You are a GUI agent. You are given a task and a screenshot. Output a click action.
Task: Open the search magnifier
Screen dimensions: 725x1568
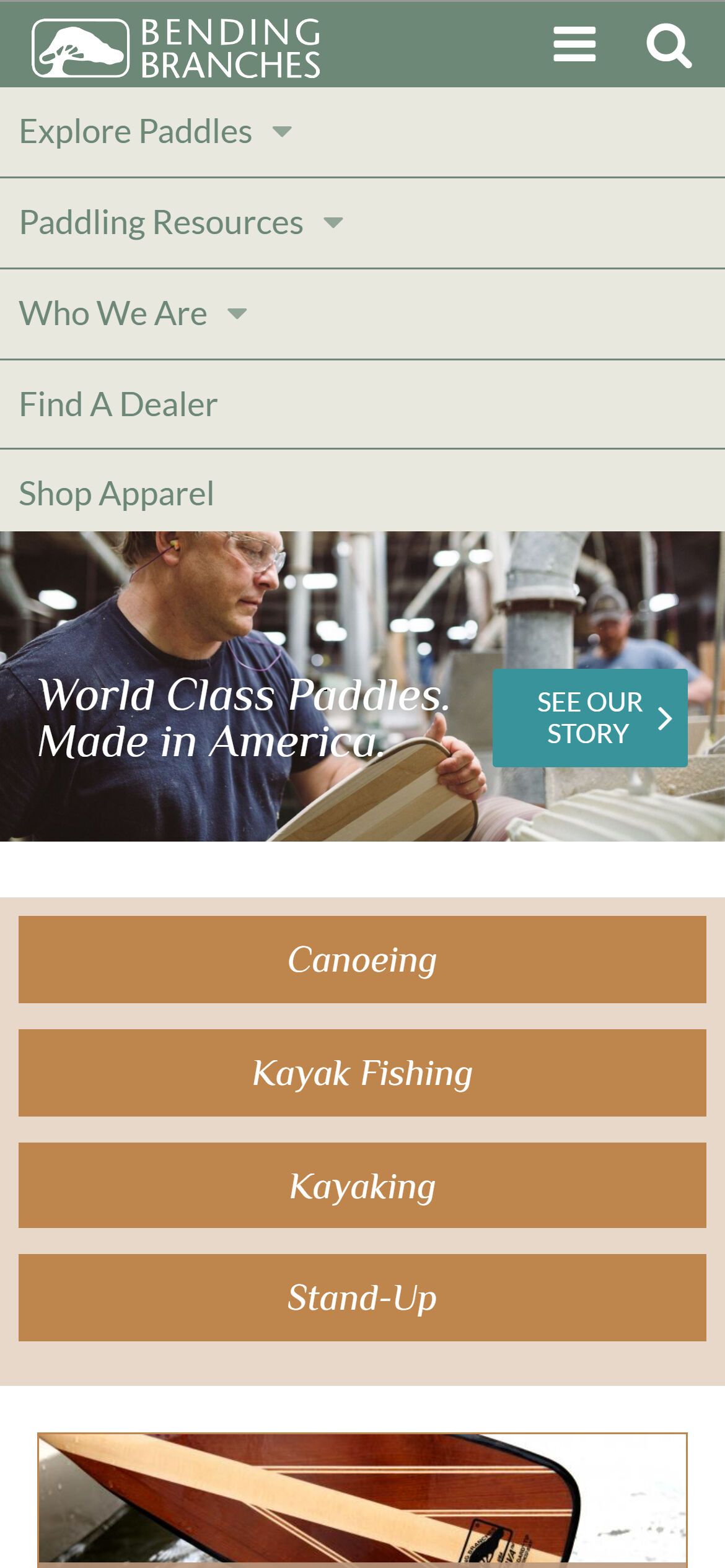(669, 45)
